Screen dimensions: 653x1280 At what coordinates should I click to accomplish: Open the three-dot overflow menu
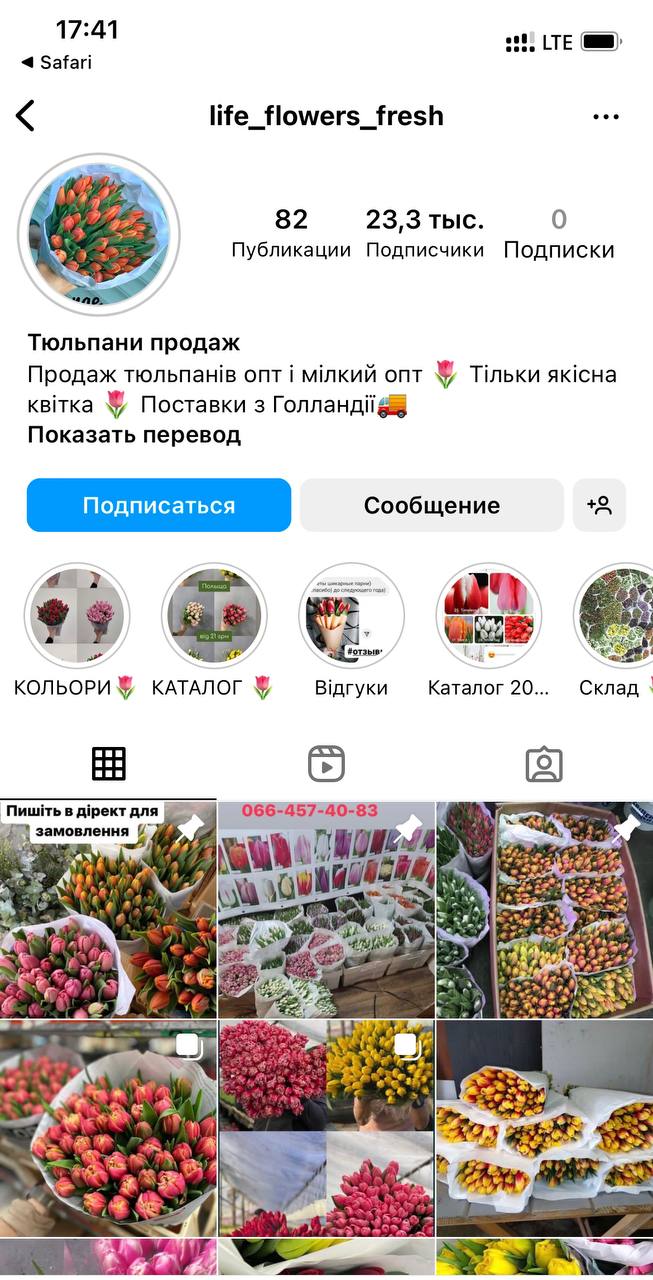coord(606,117)
